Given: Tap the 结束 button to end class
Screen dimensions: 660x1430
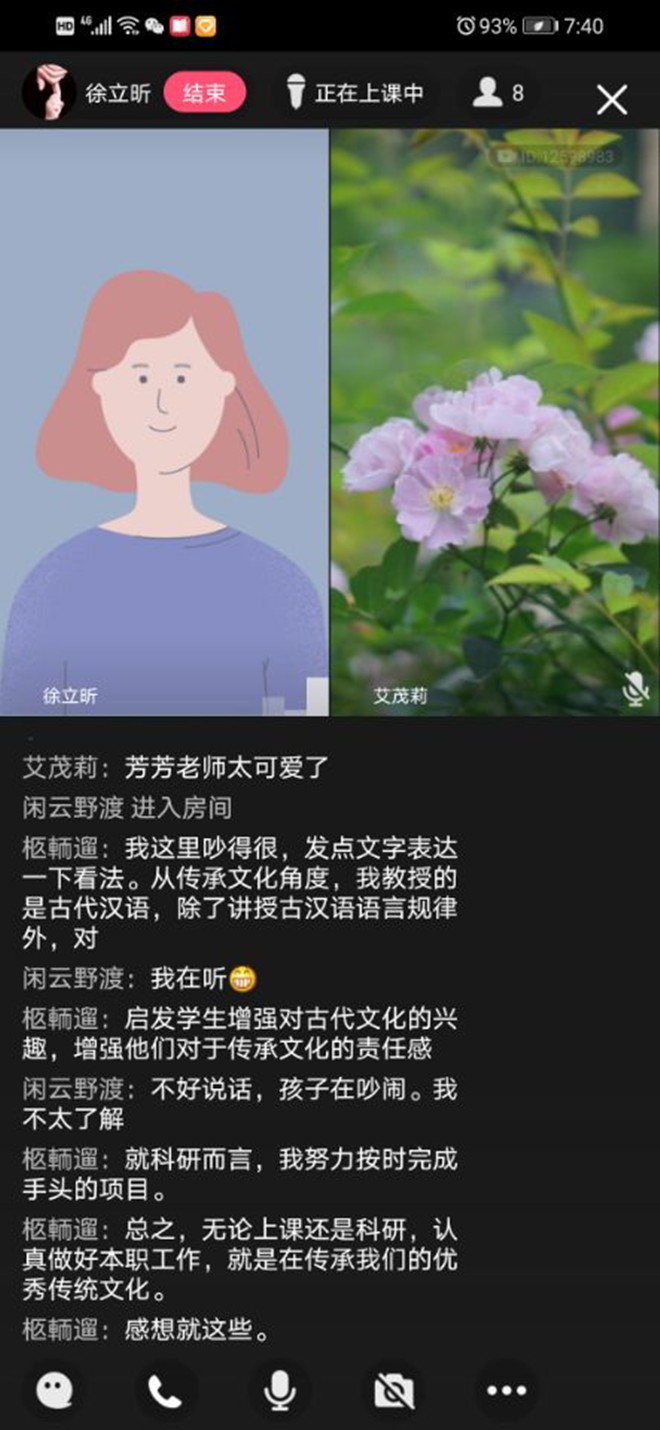Looking at the screenshot, I should [x=204, y=93].
